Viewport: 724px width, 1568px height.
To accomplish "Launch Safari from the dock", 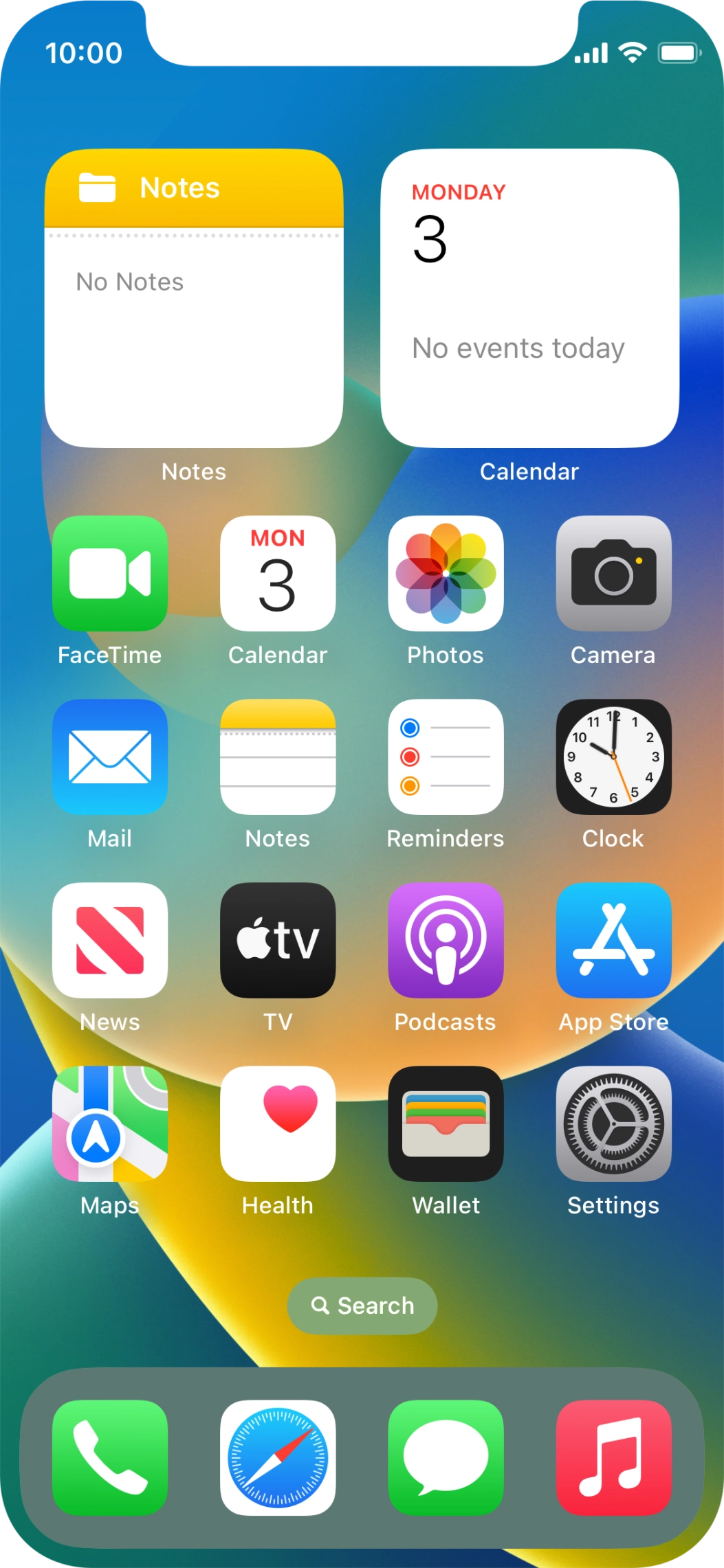I will click(x=278, y=1457).
